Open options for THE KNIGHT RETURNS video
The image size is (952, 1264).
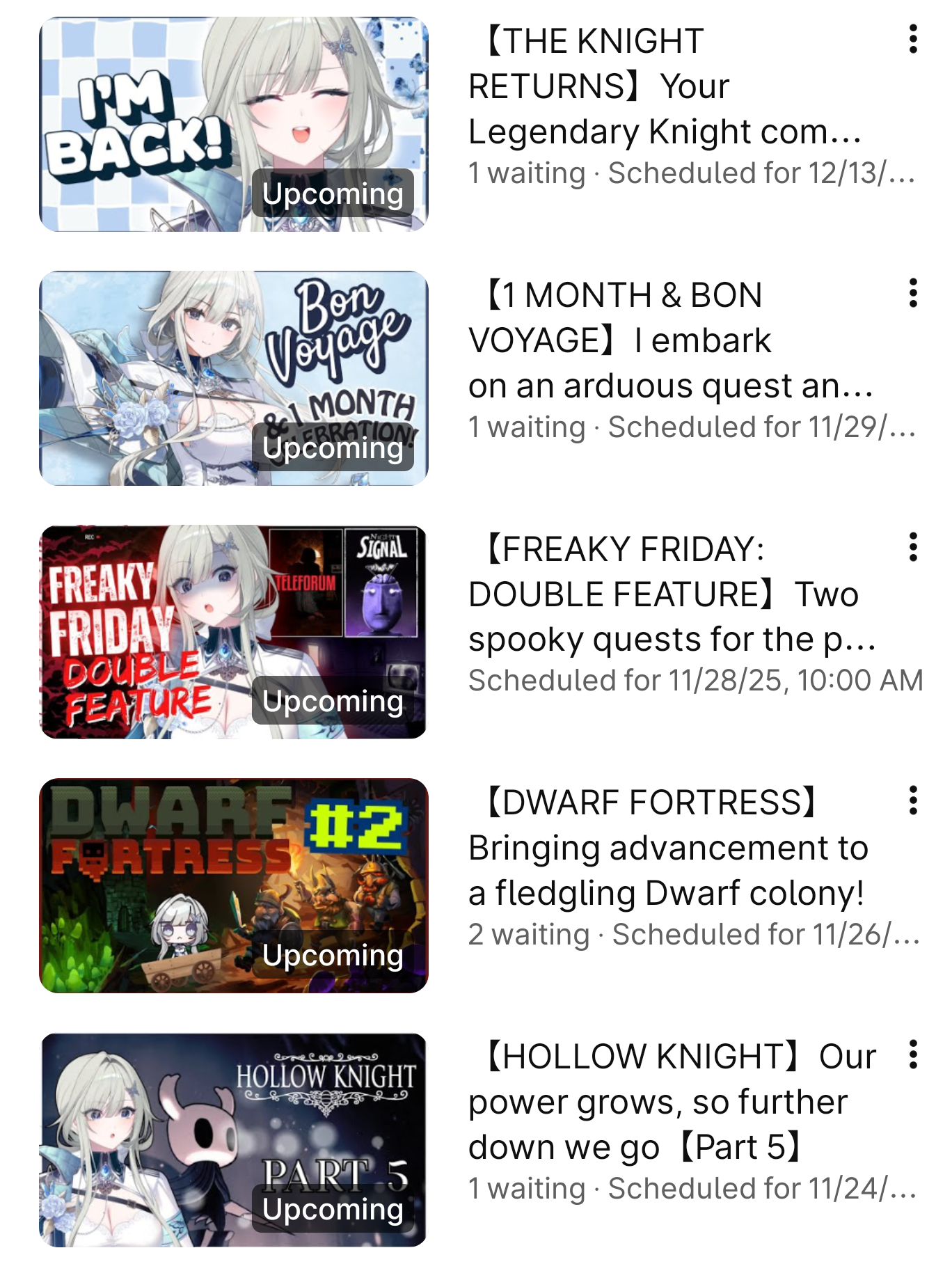(913, 40)
